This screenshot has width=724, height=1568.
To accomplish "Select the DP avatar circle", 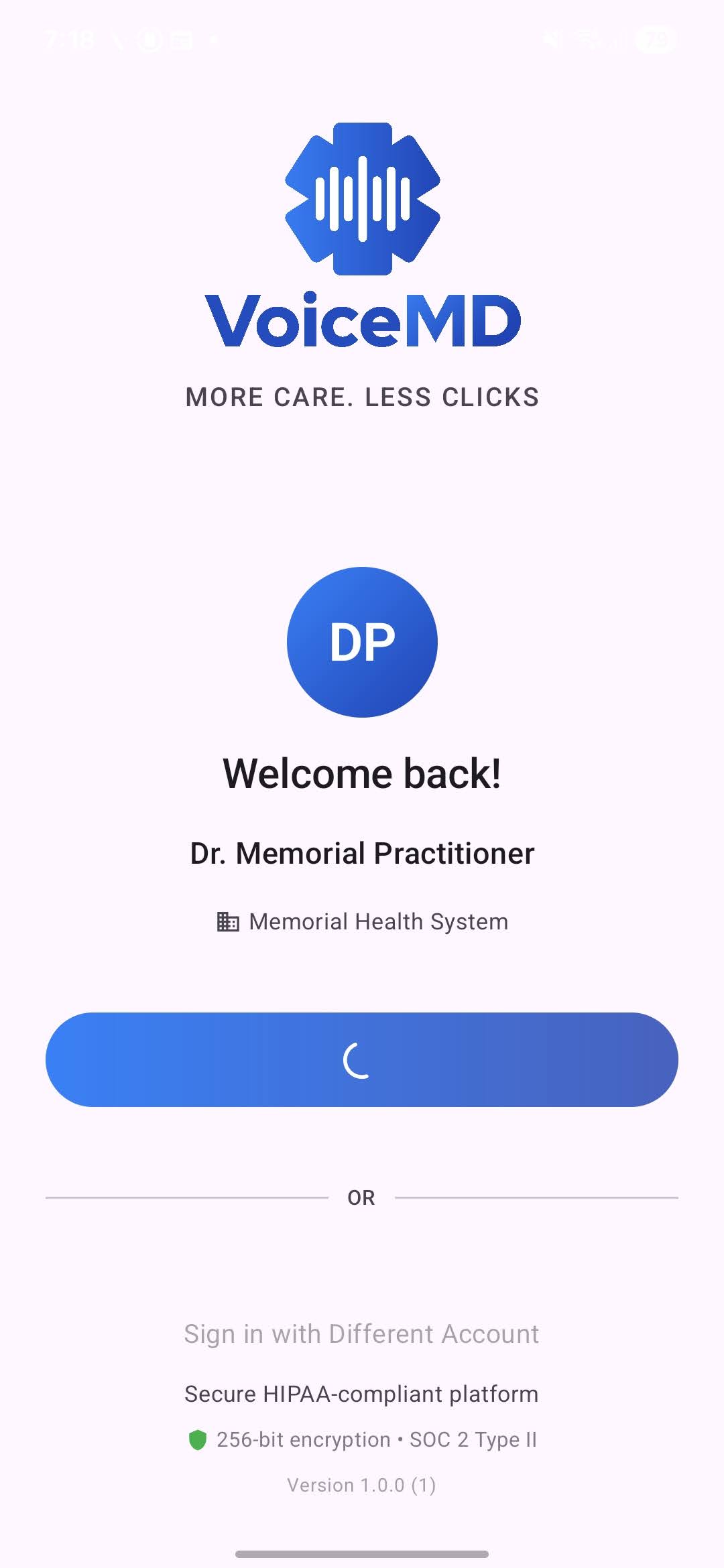I will click(362, 641).
